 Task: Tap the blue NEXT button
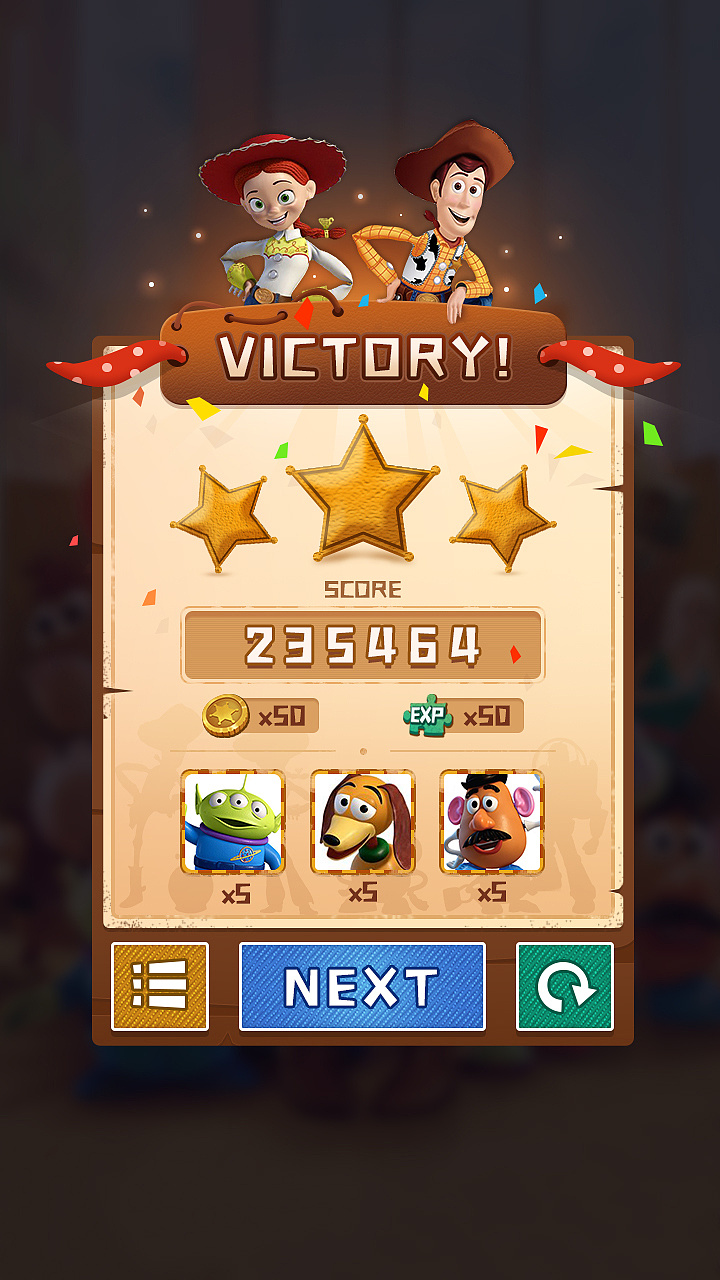click(x=362, y=986)
